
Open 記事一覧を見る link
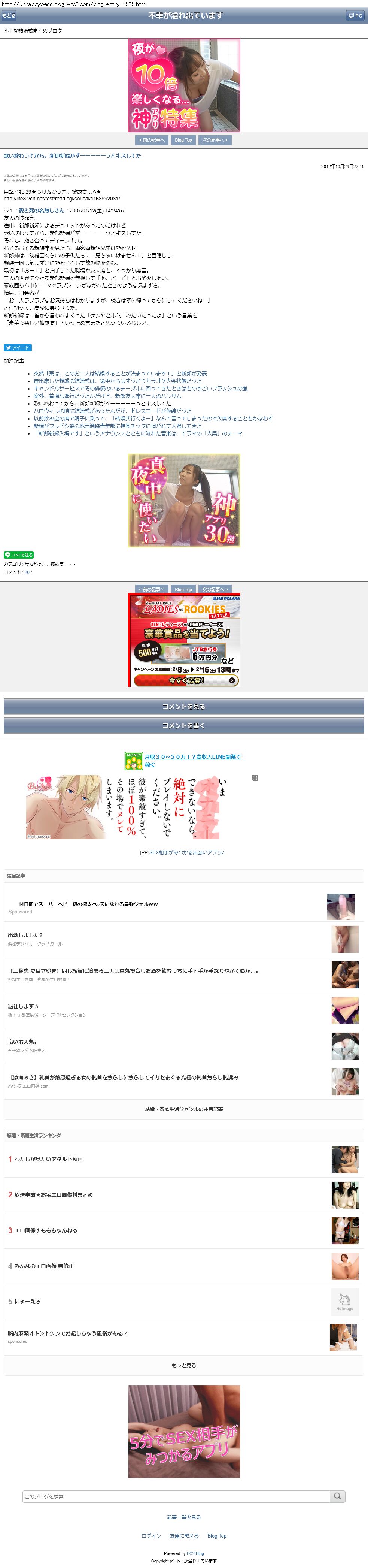coord(184,1517)
